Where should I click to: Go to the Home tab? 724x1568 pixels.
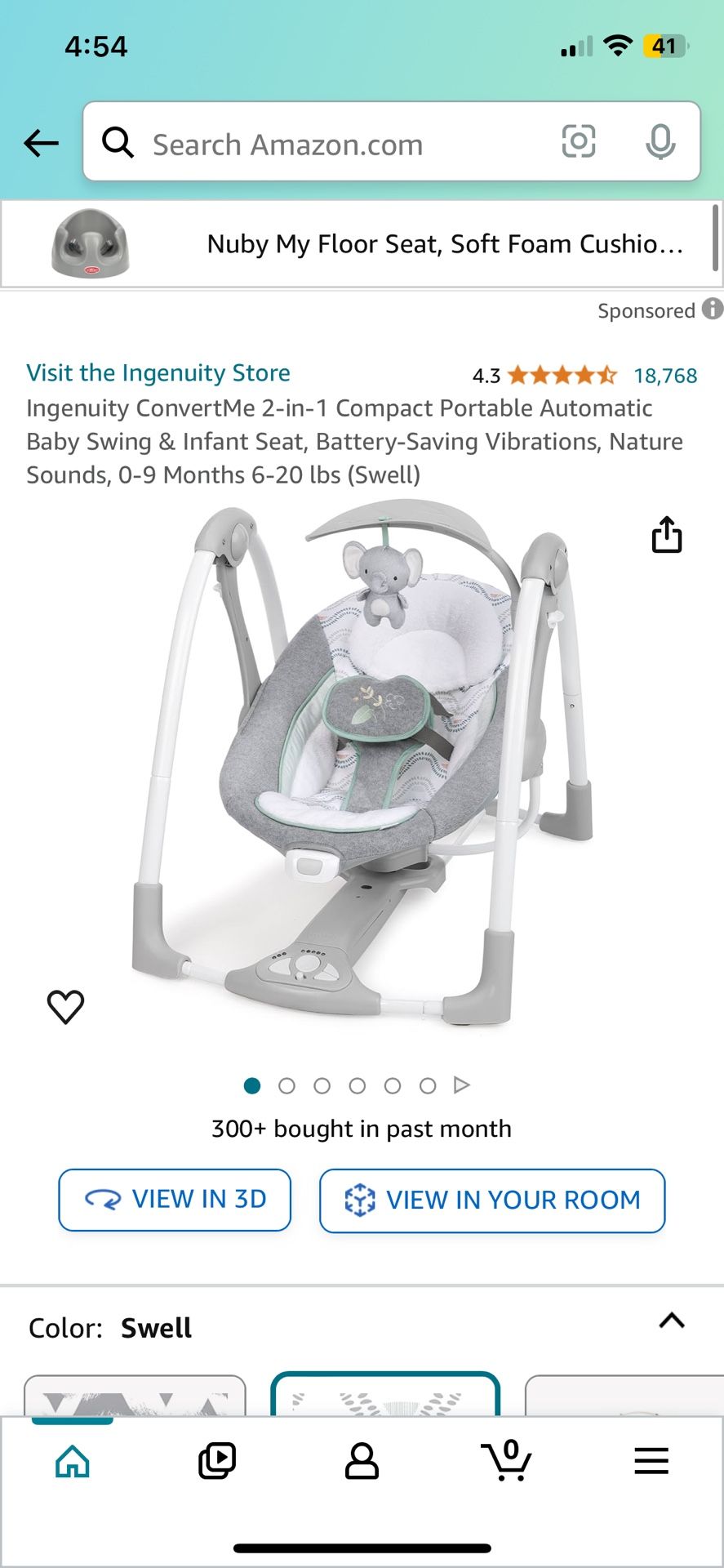pyautogui.click(x=73, y=1462)
